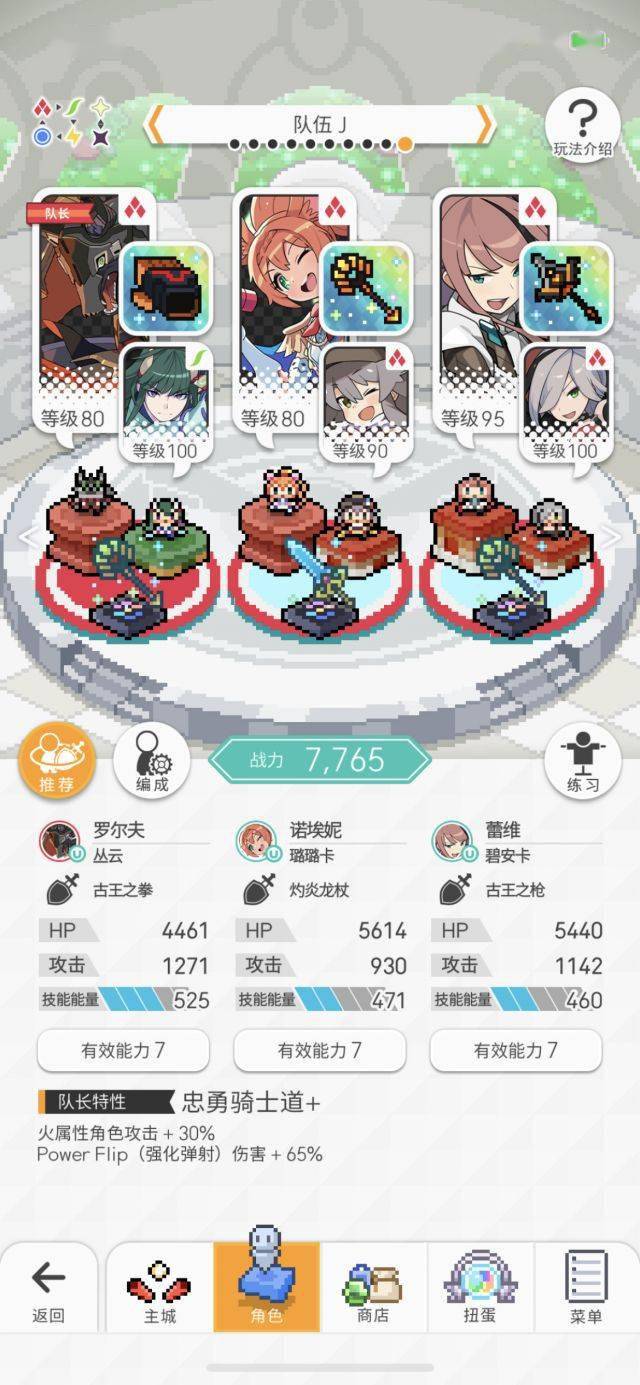Viewport: 640px width, 1385px height.
Task: Go to next team with right arrow
Action: 484,125
